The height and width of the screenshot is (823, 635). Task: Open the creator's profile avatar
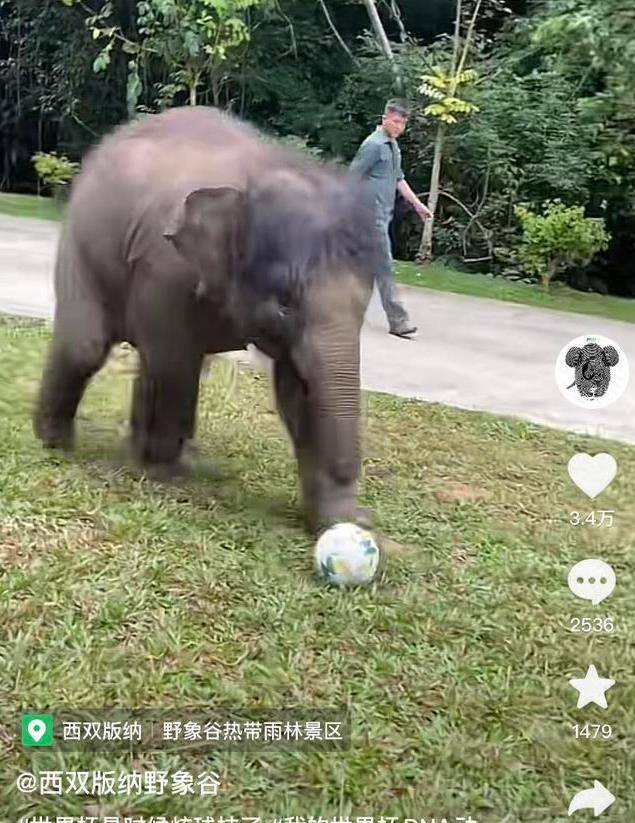pos(592,372)
